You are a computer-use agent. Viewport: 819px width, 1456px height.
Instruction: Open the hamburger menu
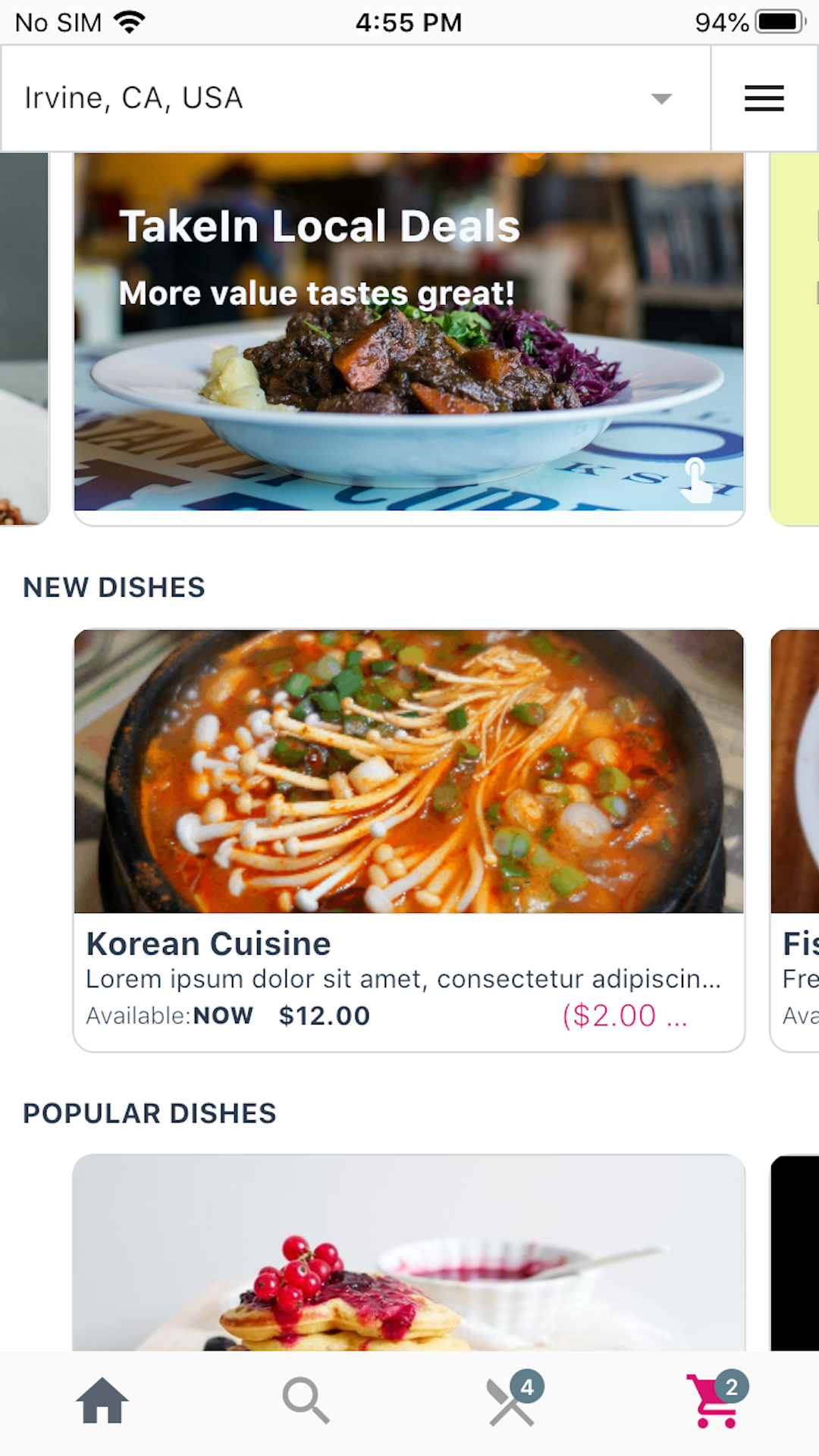[x=764, y=99]
